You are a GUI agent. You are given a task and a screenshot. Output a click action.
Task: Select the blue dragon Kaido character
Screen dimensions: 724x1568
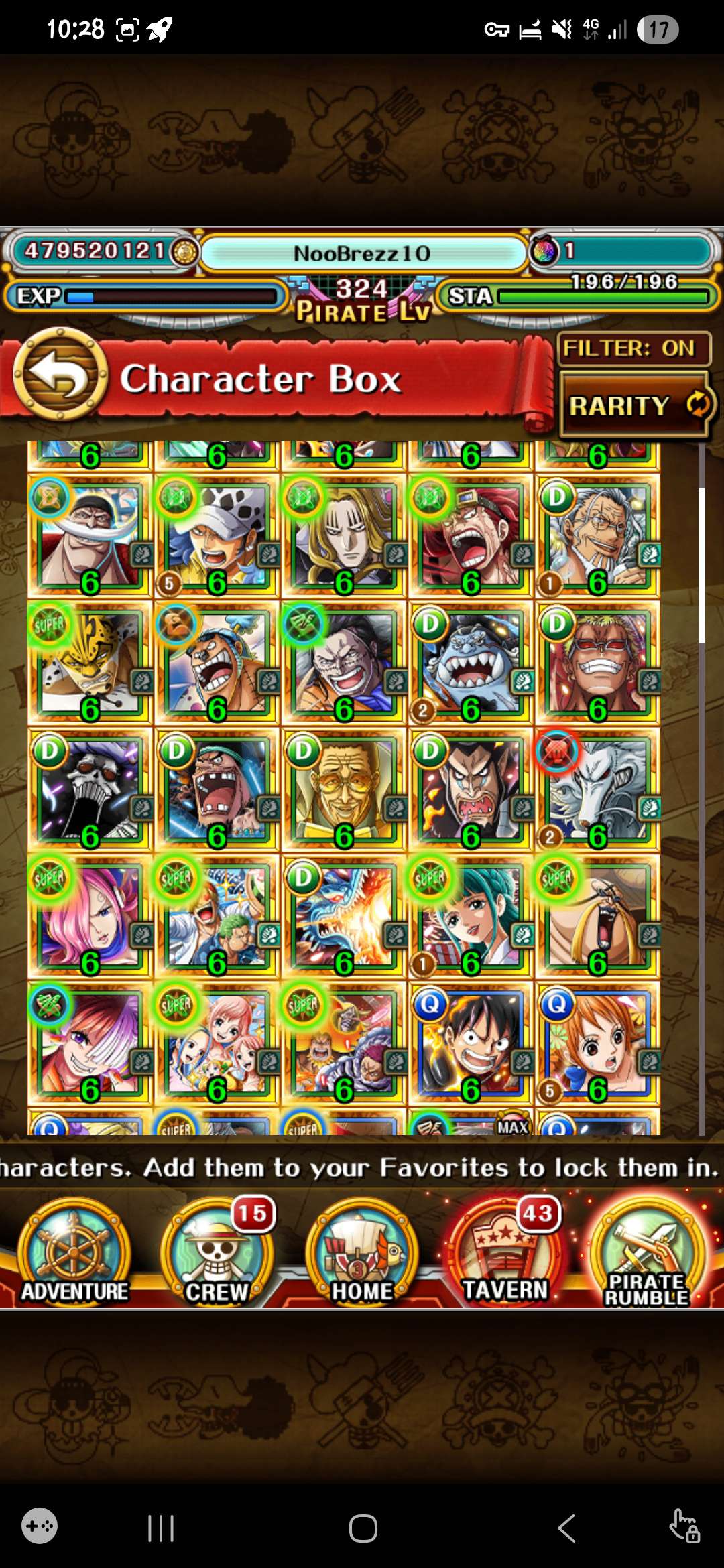point(344,918)
